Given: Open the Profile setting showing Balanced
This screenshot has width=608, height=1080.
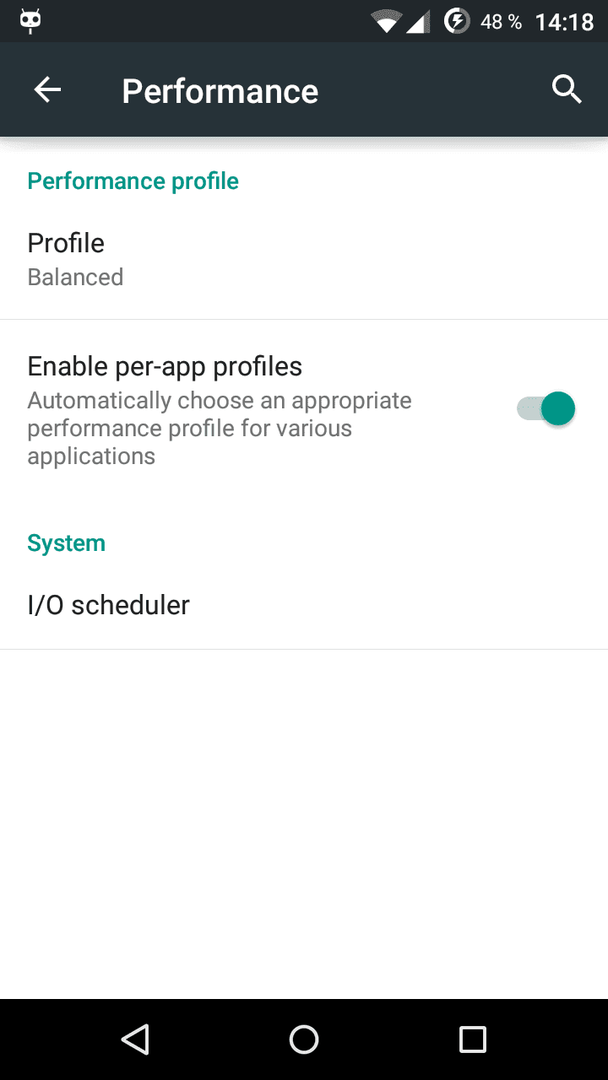Looking at the screenshot, I should (304, 260).
